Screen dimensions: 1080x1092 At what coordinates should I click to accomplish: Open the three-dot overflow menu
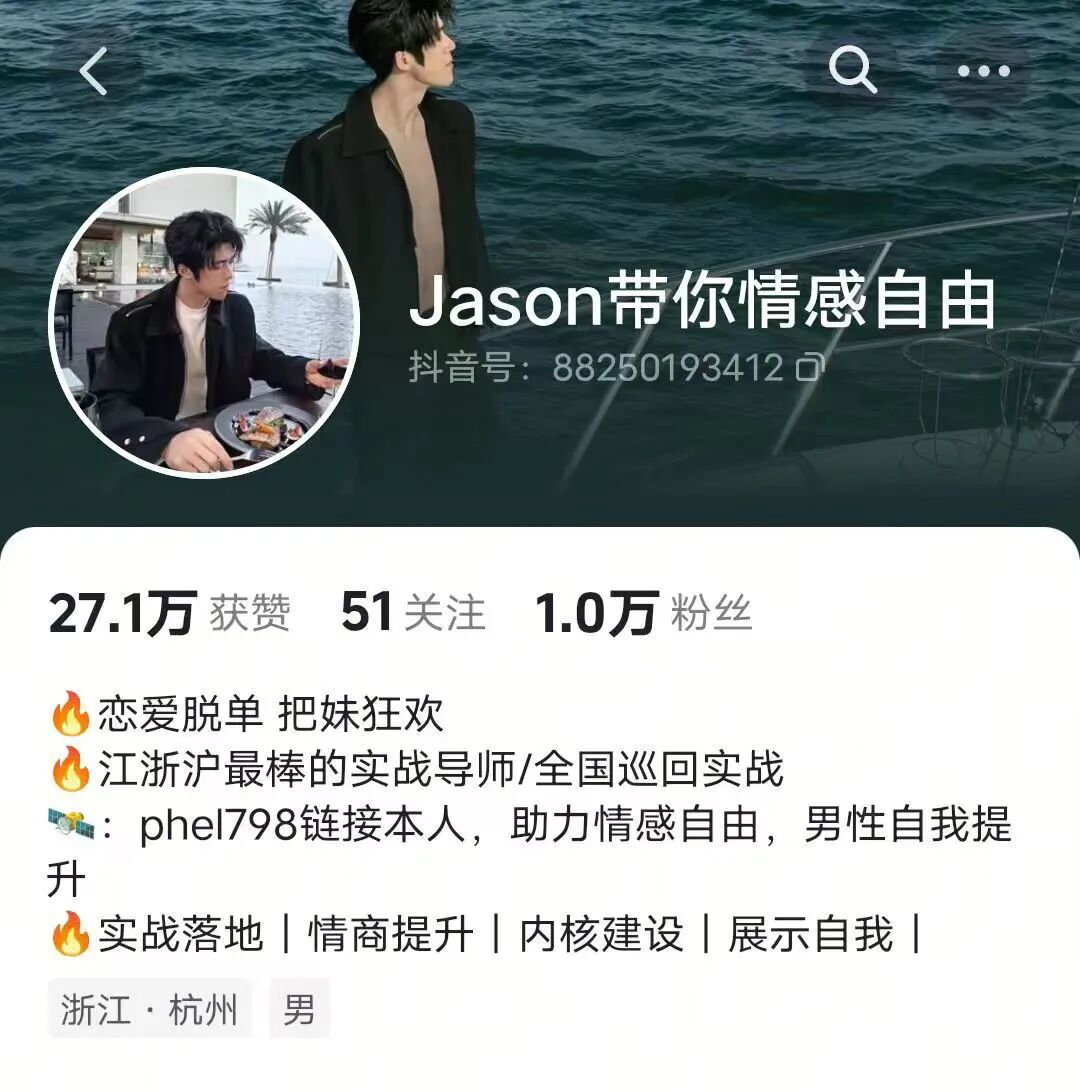pyautogui.click(x=983, y=71)
